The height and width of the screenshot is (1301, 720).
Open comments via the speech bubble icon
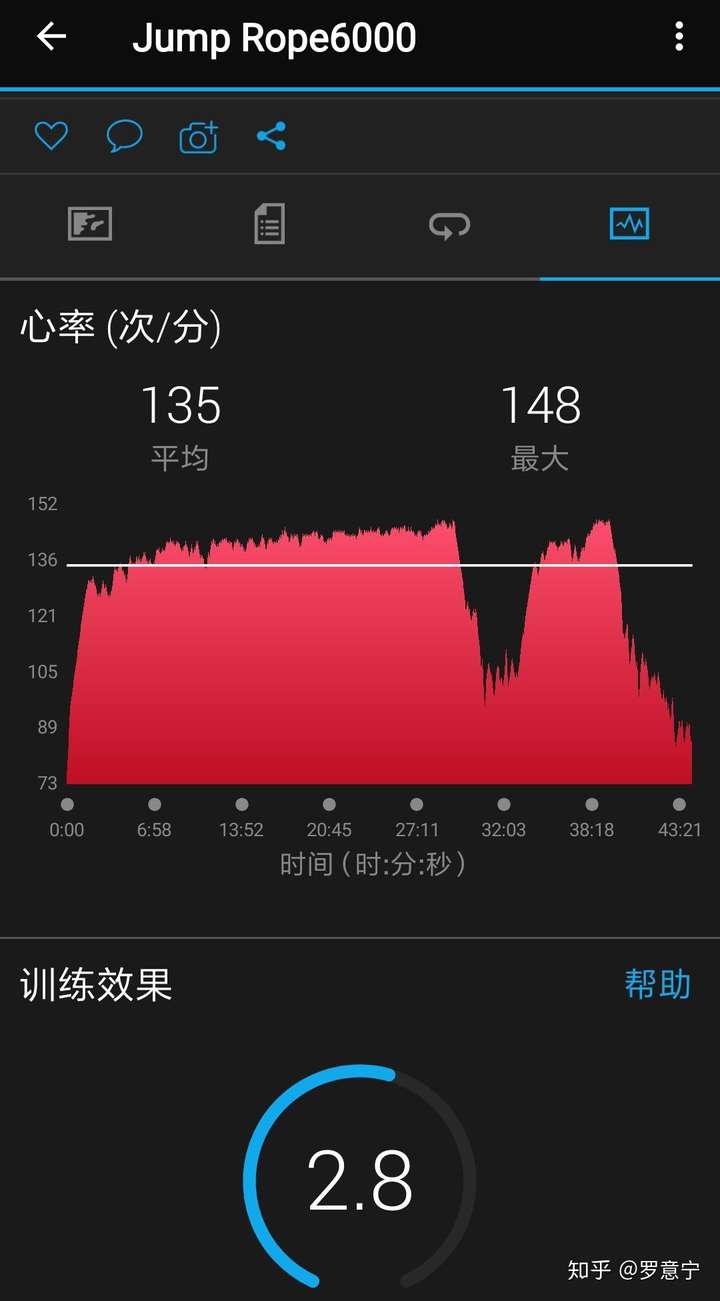[x=124, y=135]
